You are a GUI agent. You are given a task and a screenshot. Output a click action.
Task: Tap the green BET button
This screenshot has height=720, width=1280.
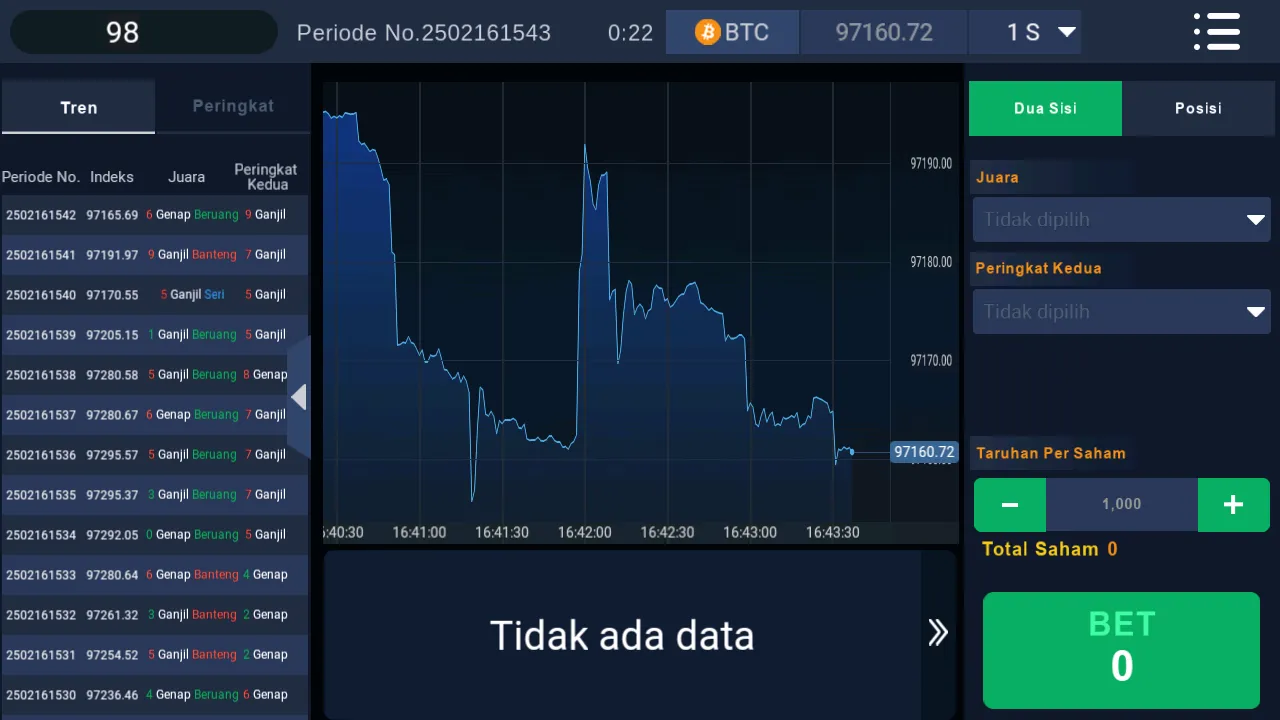coord(1121,649)
